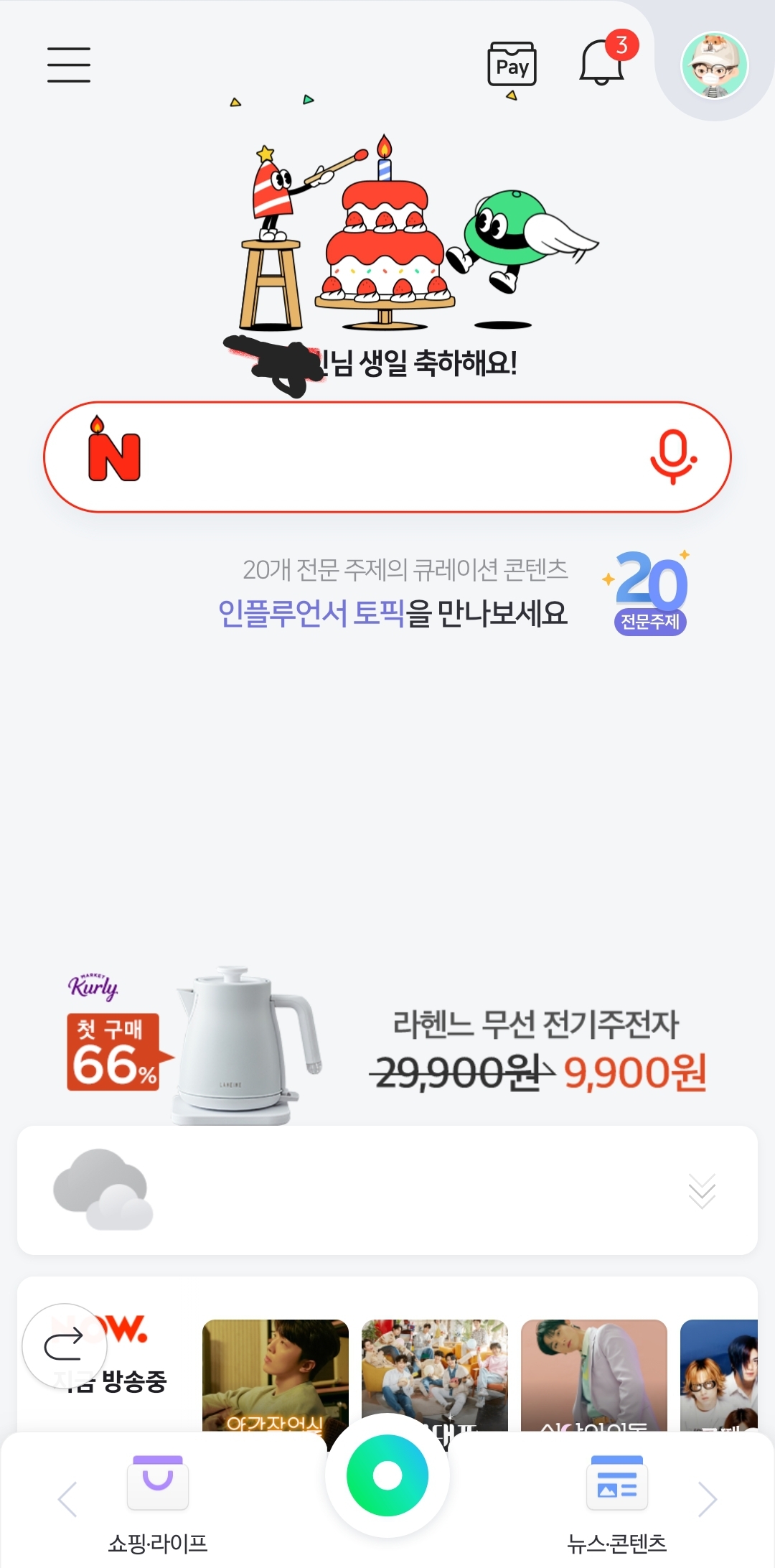
Task: Open the hamburger menu
Action: click(x=69, y=65)
